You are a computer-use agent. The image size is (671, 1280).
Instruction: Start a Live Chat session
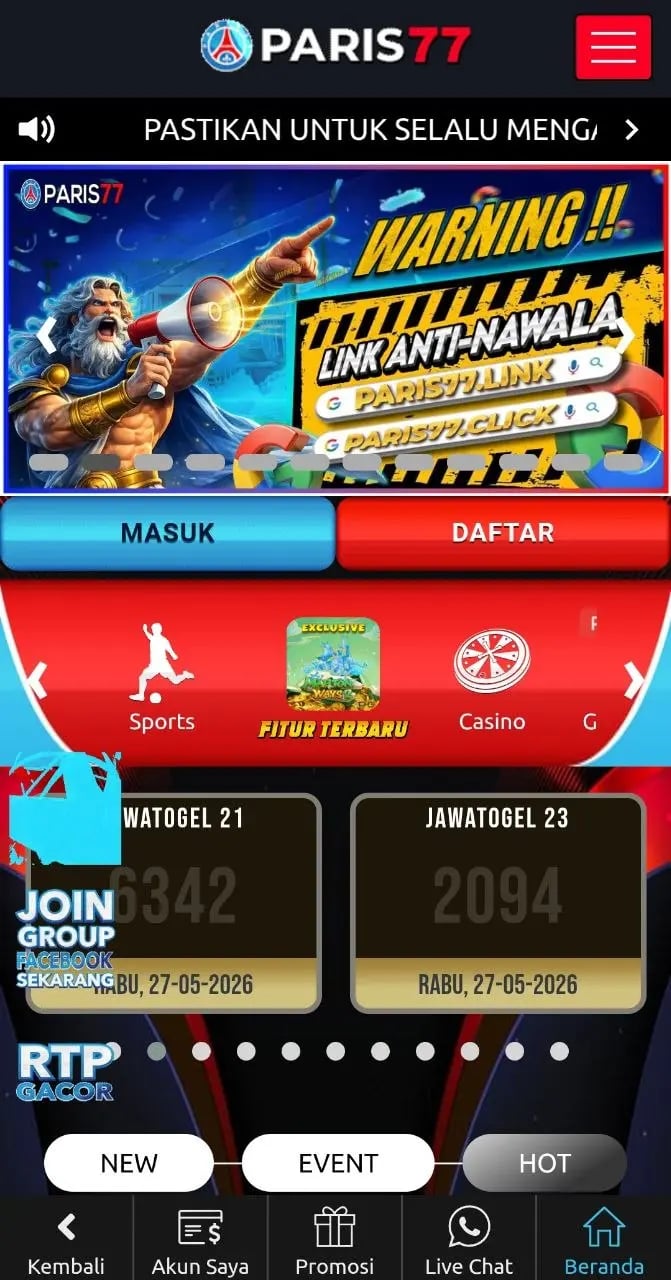469,1240
